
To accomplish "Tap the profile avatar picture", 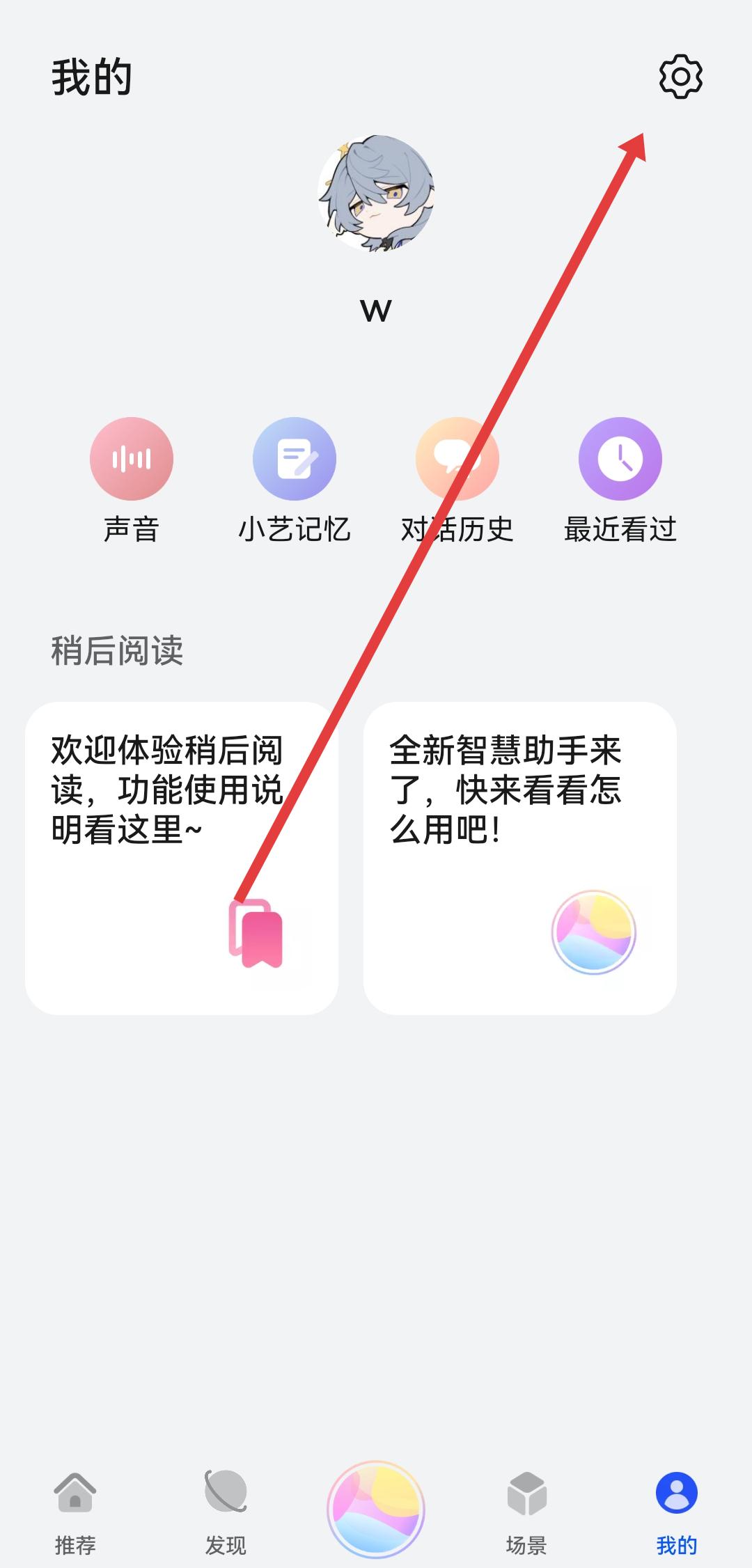I will pyautogui.click(x=376, y=194).
